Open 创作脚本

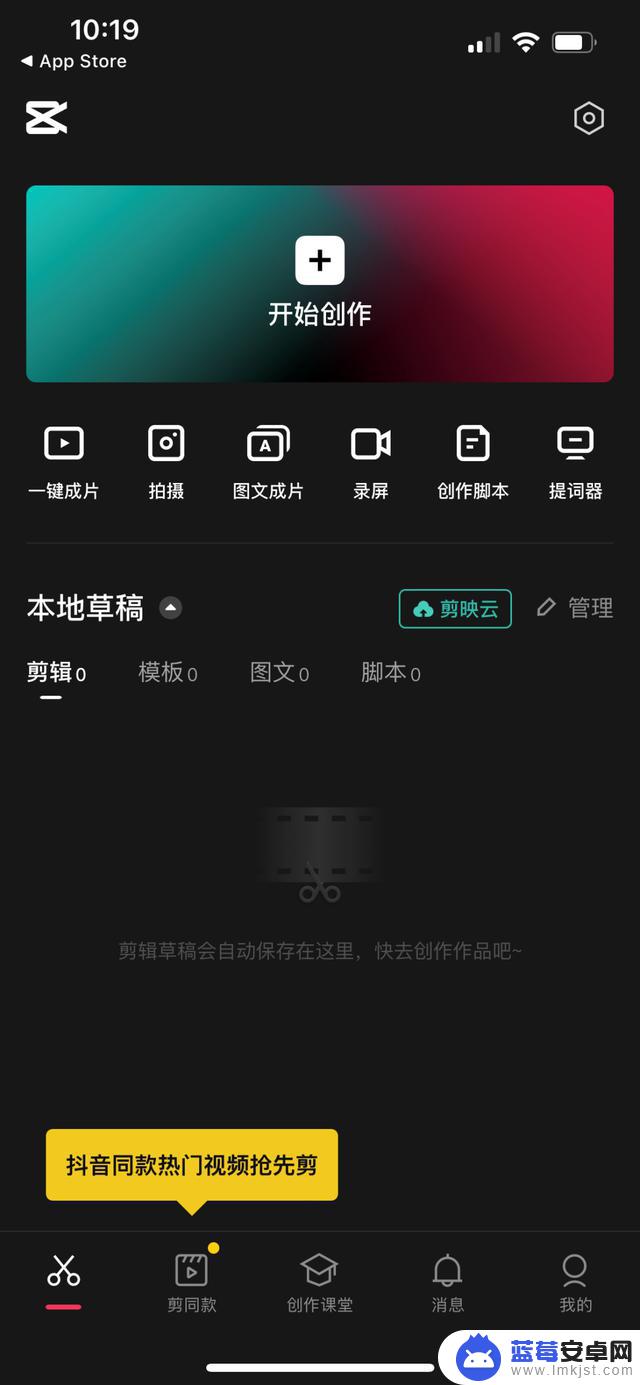[473, 462]
